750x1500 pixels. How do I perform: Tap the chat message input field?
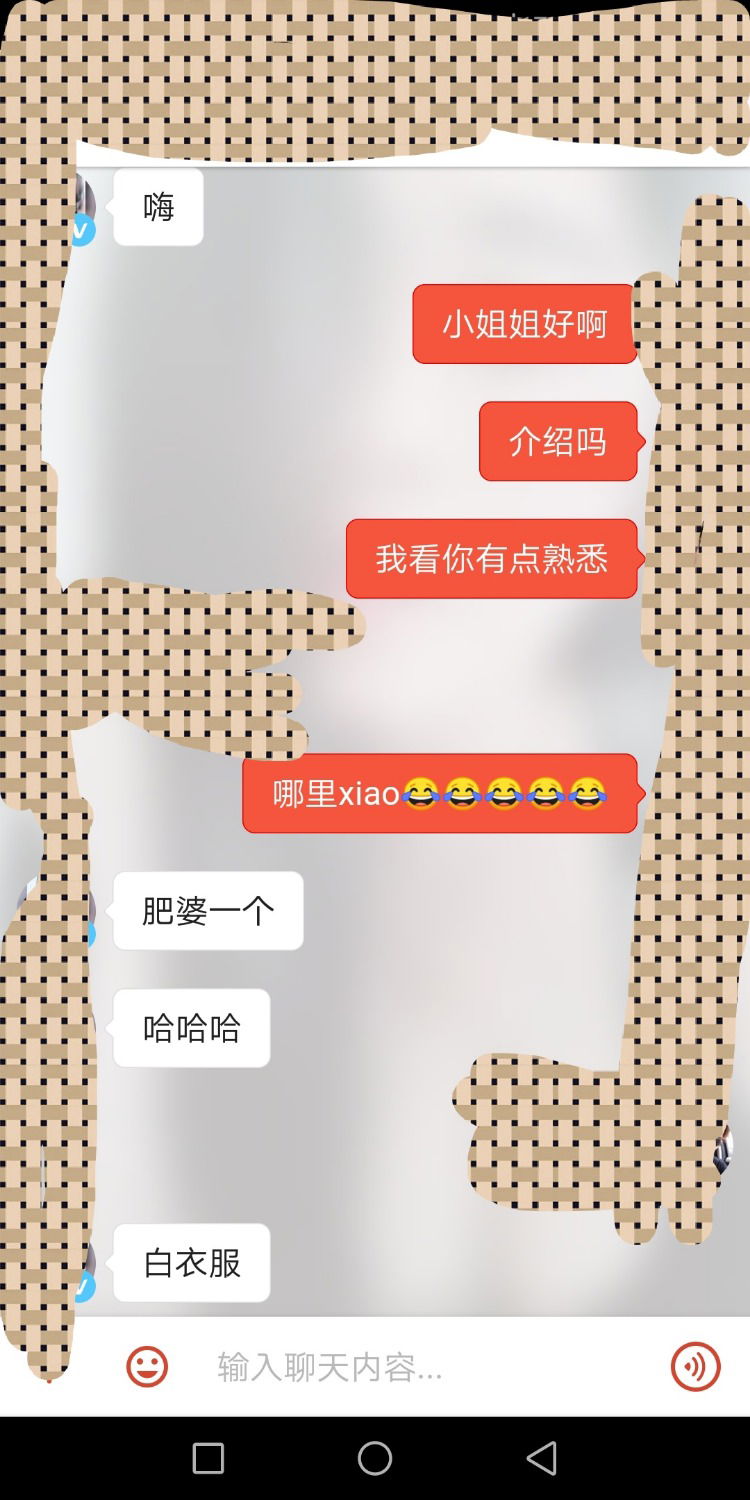coord(420,1367)
